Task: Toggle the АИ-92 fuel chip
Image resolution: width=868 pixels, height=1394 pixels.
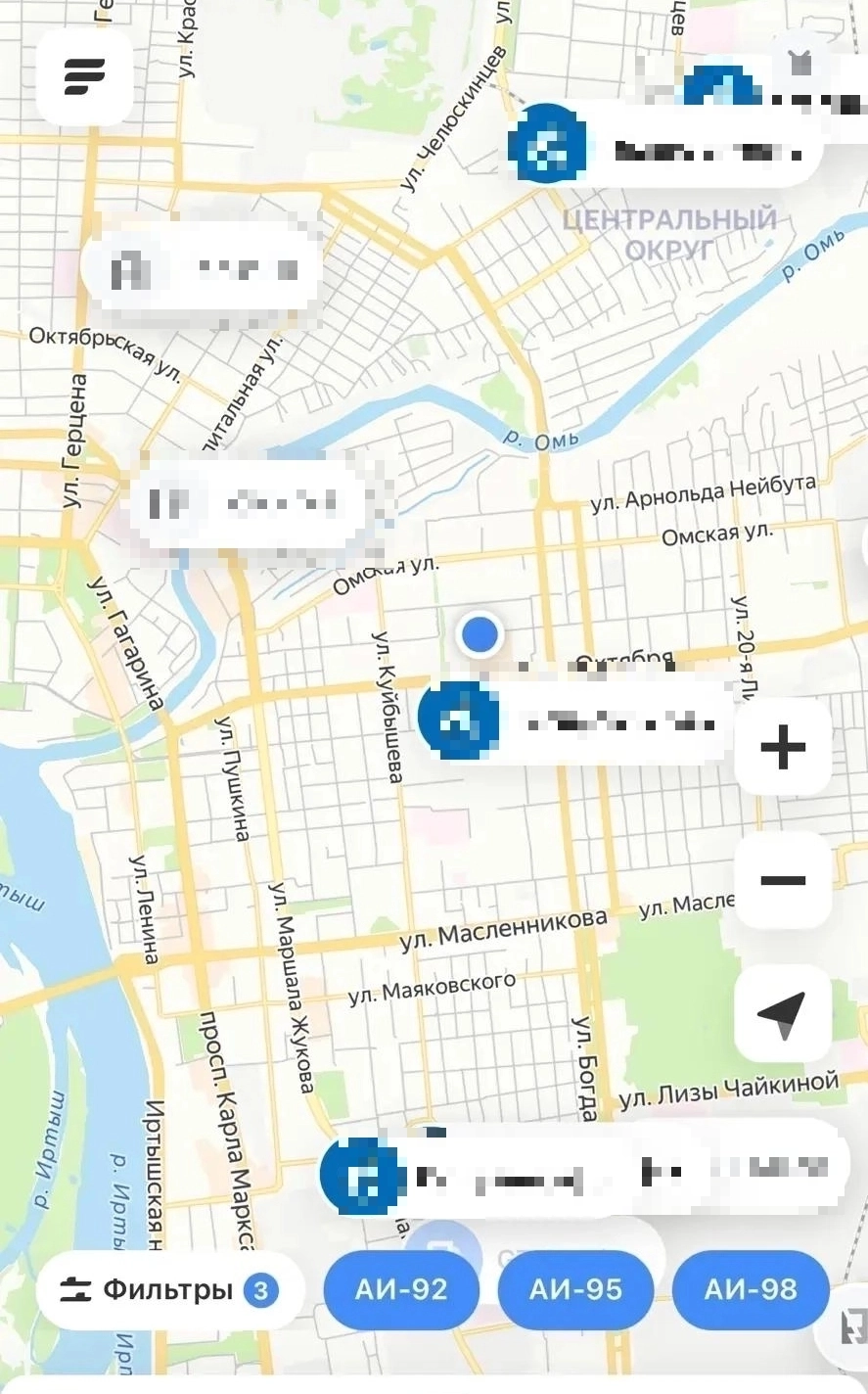Action: 401,1290
